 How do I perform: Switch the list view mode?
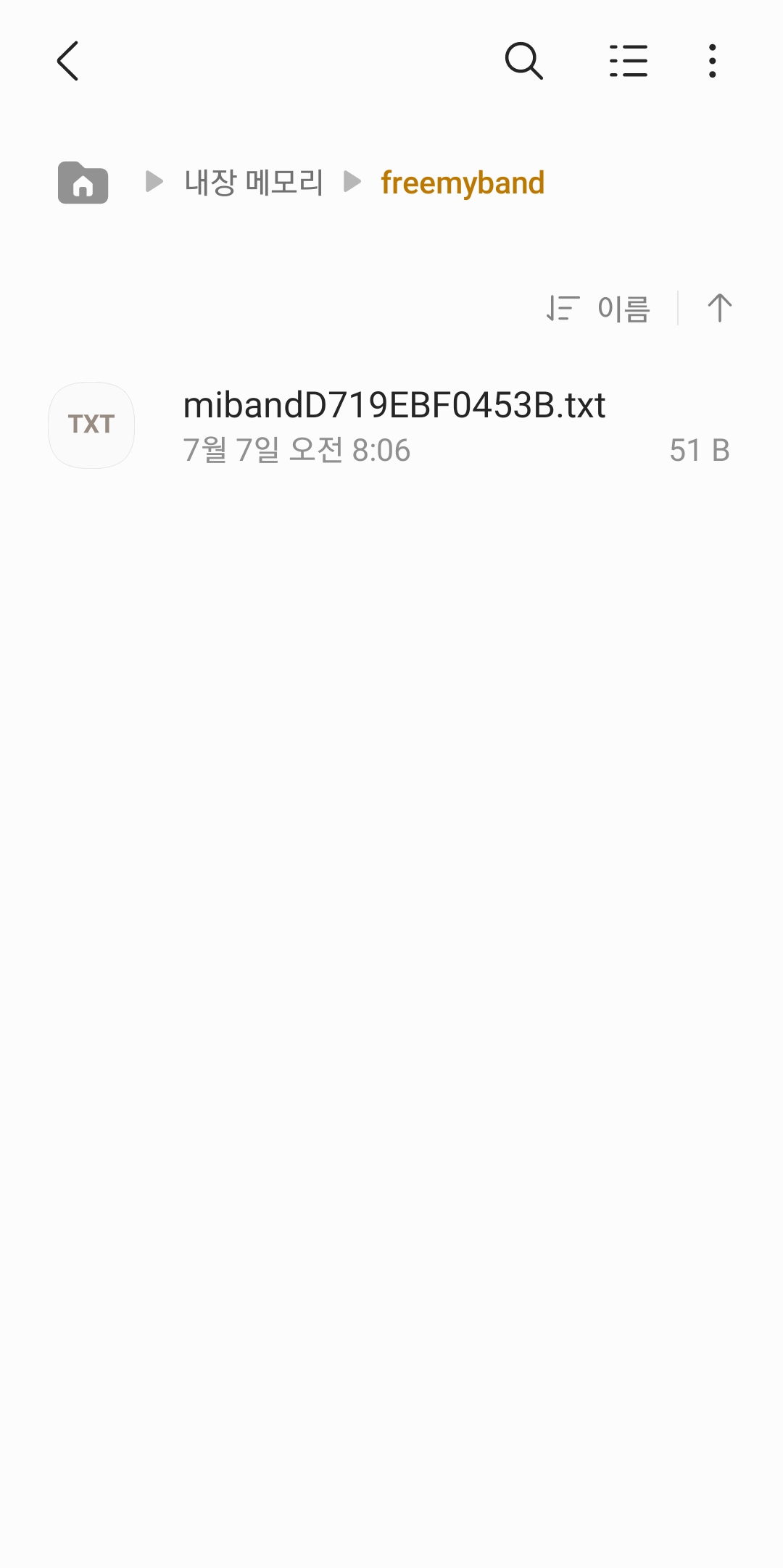[x=628, y=61]
